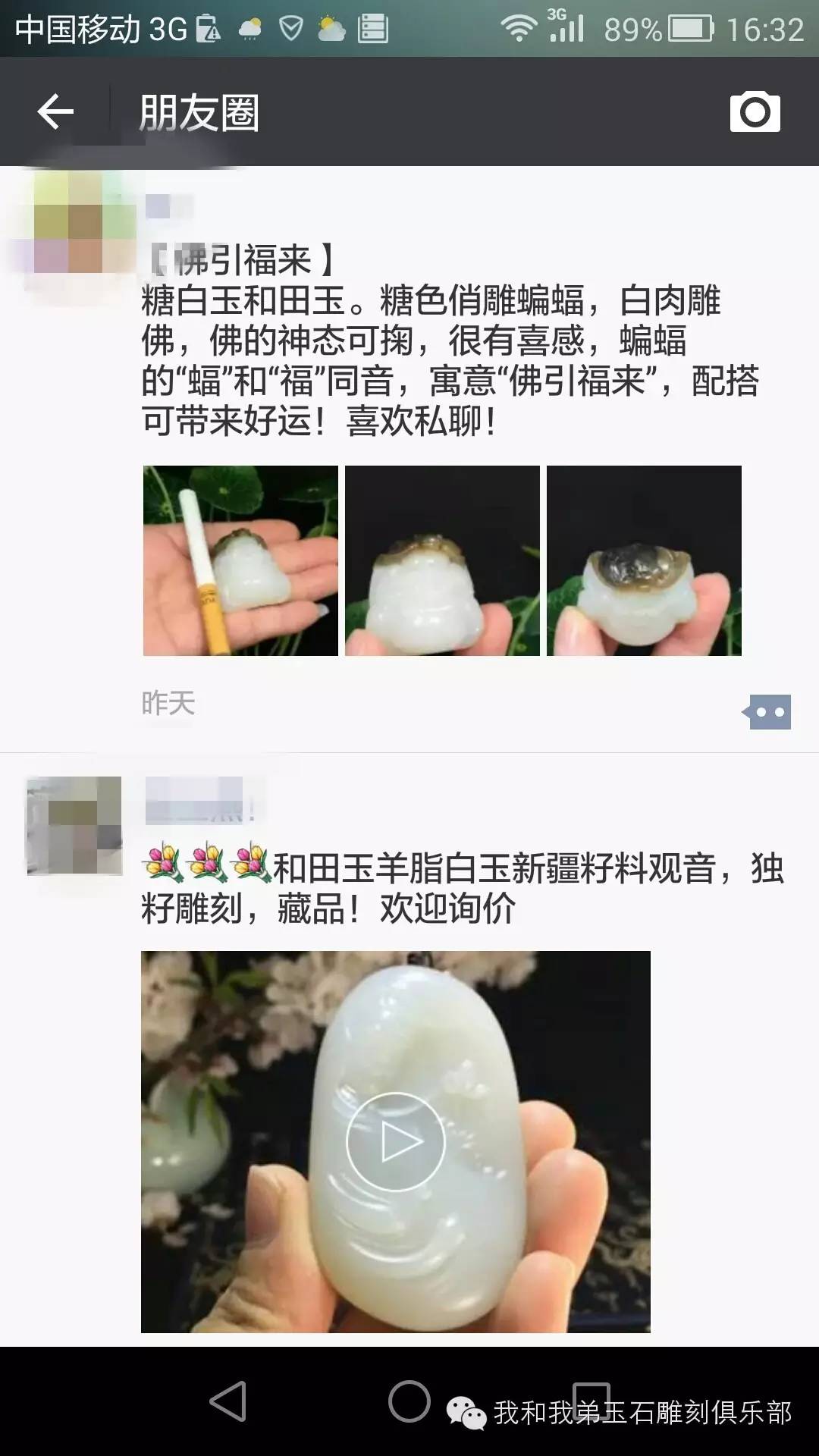Tap the 昨天 timestamp under the post

pyautogui.click(x=168, y=705)
